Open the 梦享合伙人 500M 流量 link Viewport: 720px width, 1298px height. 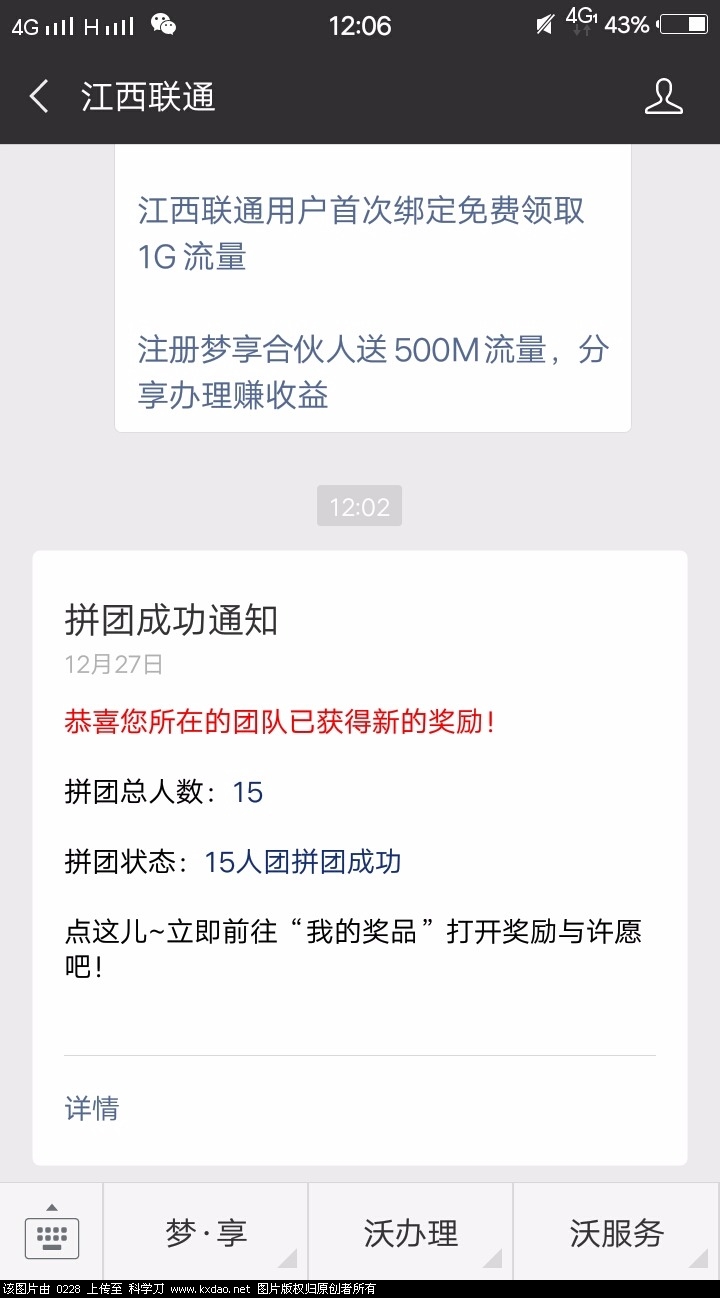click(x=372, y=372)
